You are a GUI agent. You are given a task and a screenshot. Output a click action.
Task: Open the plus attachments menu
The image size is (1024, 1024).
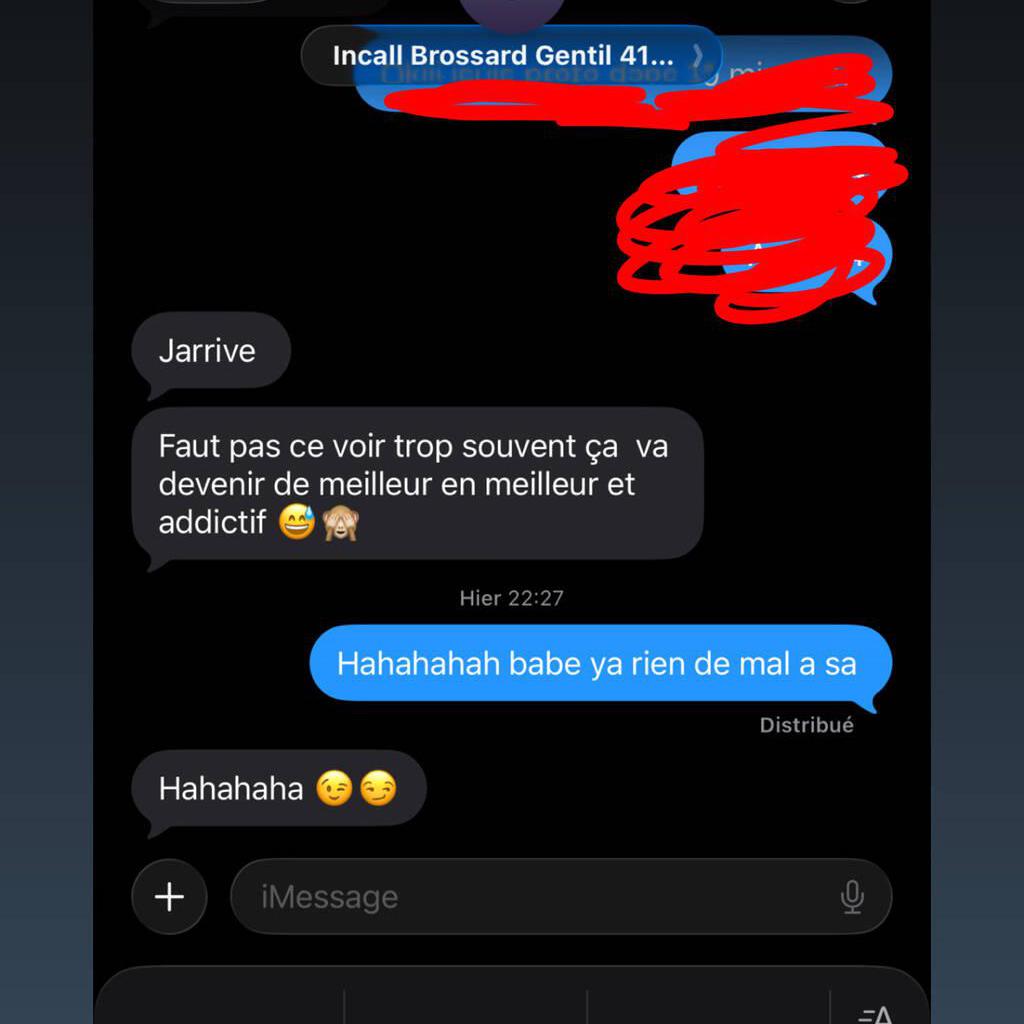point(169,896)
